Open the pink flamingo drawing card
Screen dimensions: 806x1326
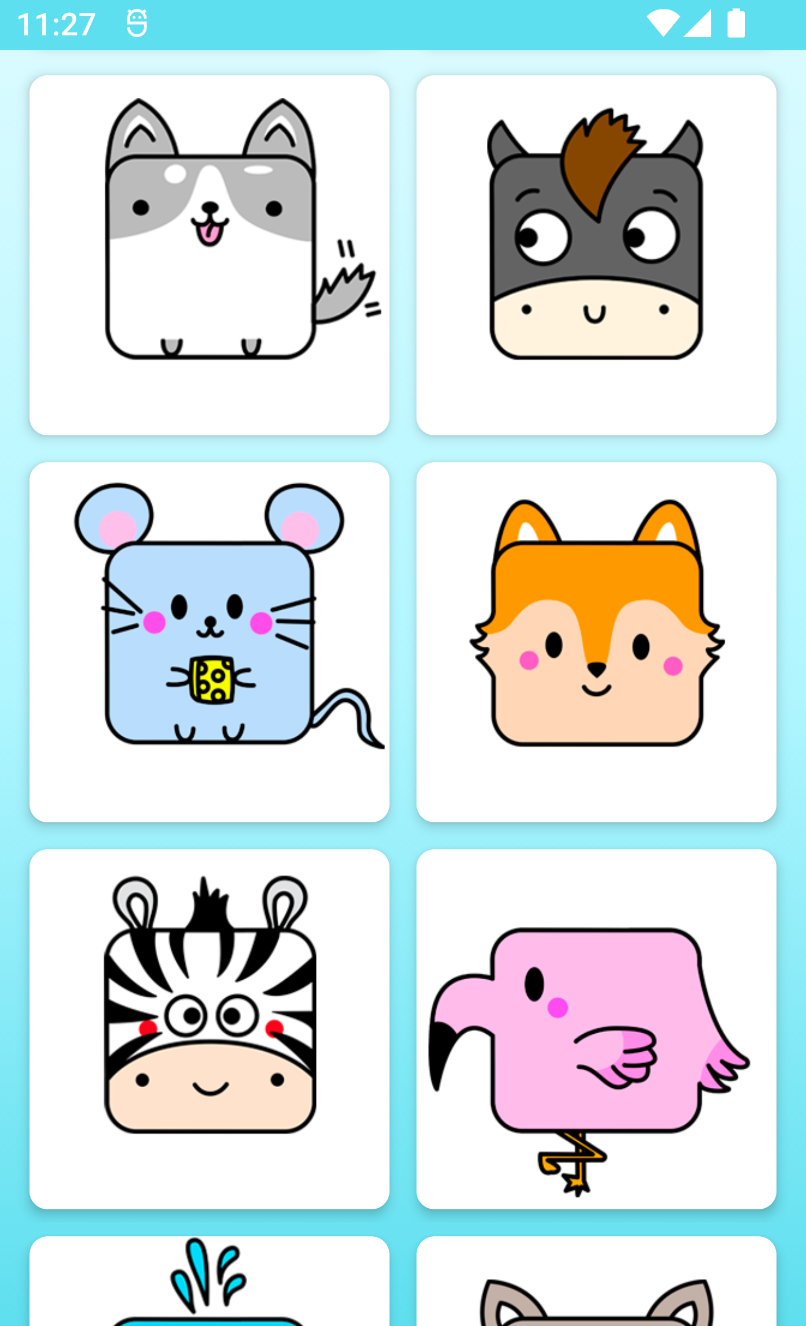coord(596,1028)
